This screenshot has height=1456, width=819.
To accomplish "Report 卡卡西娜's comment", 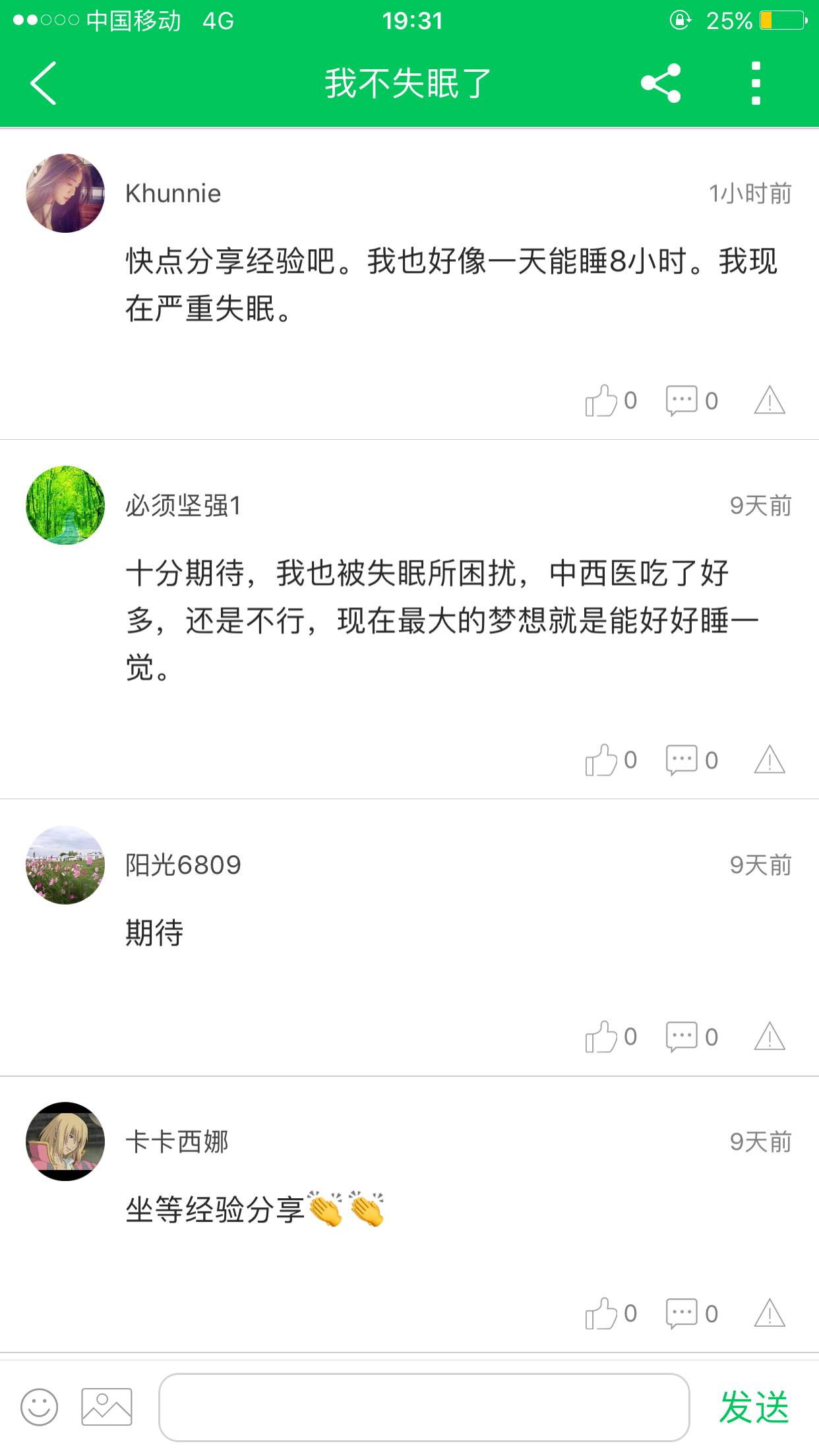I will pos(770,1314).
